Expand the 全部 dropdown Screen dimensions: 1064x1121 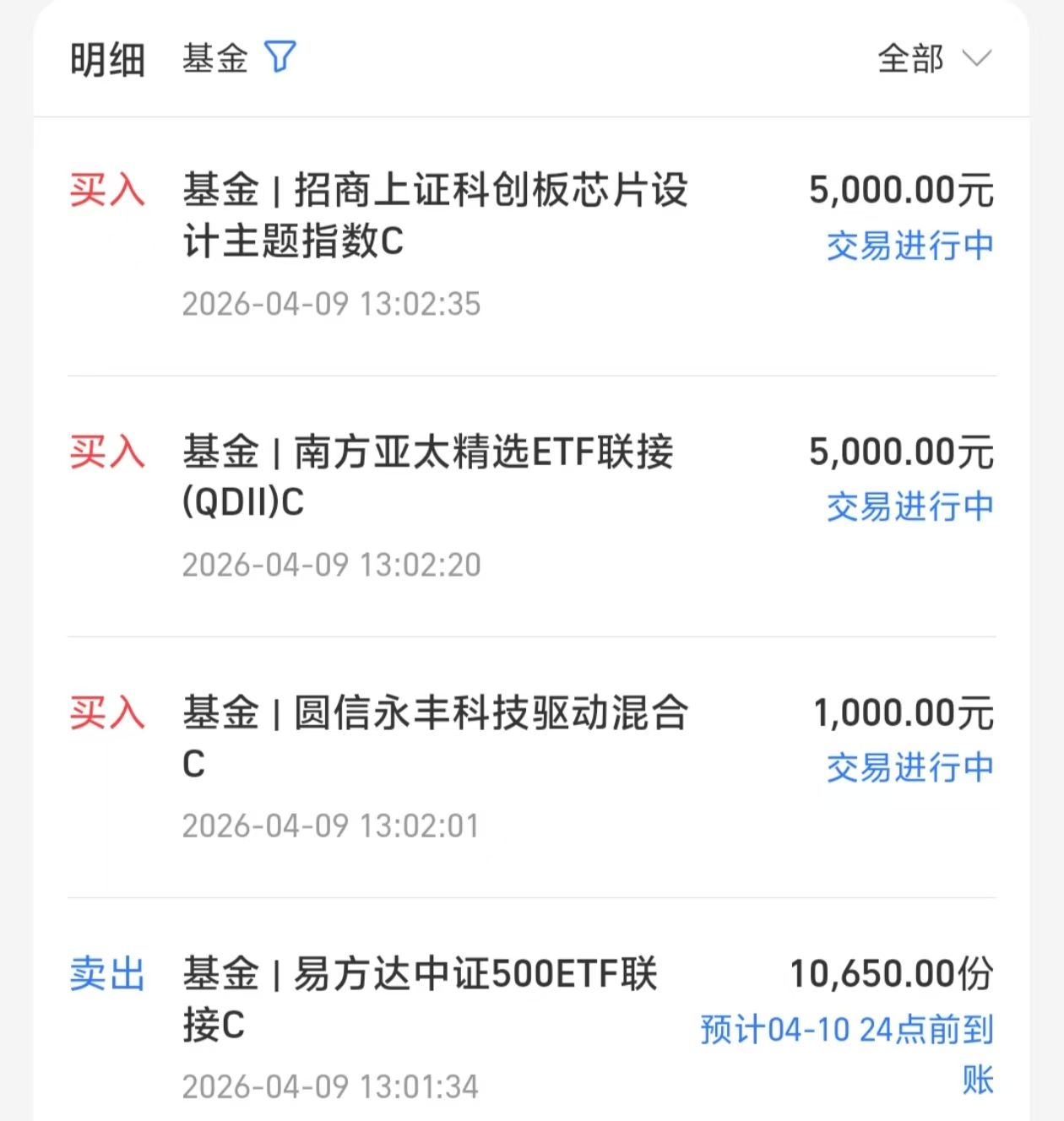point(934,58)
